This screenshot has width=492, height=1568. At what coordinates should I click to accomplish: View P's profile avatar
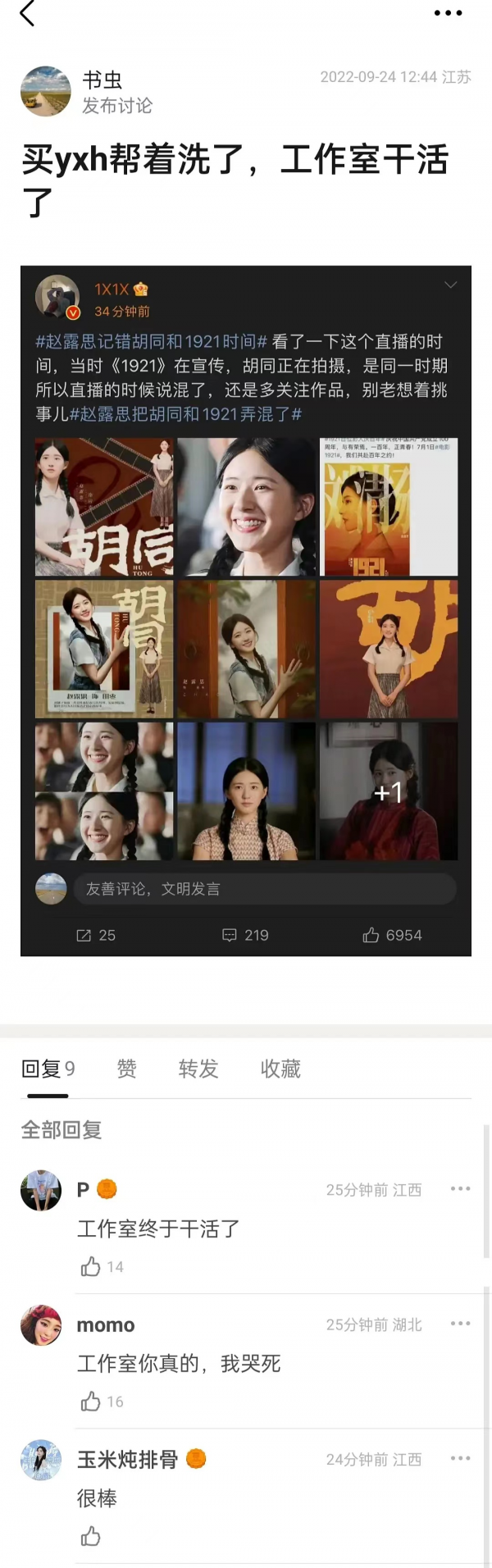(x=41, y=1191)
